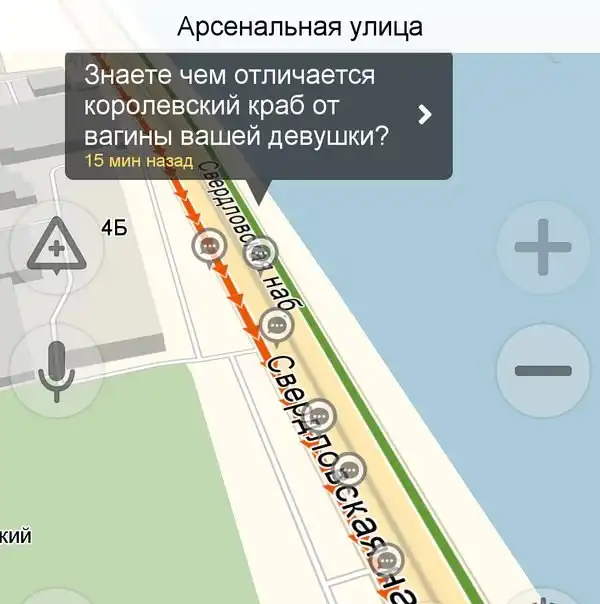Open the comment popup's arrow
This screenshot has width=600, height=604.
click(x=426, y=114)
